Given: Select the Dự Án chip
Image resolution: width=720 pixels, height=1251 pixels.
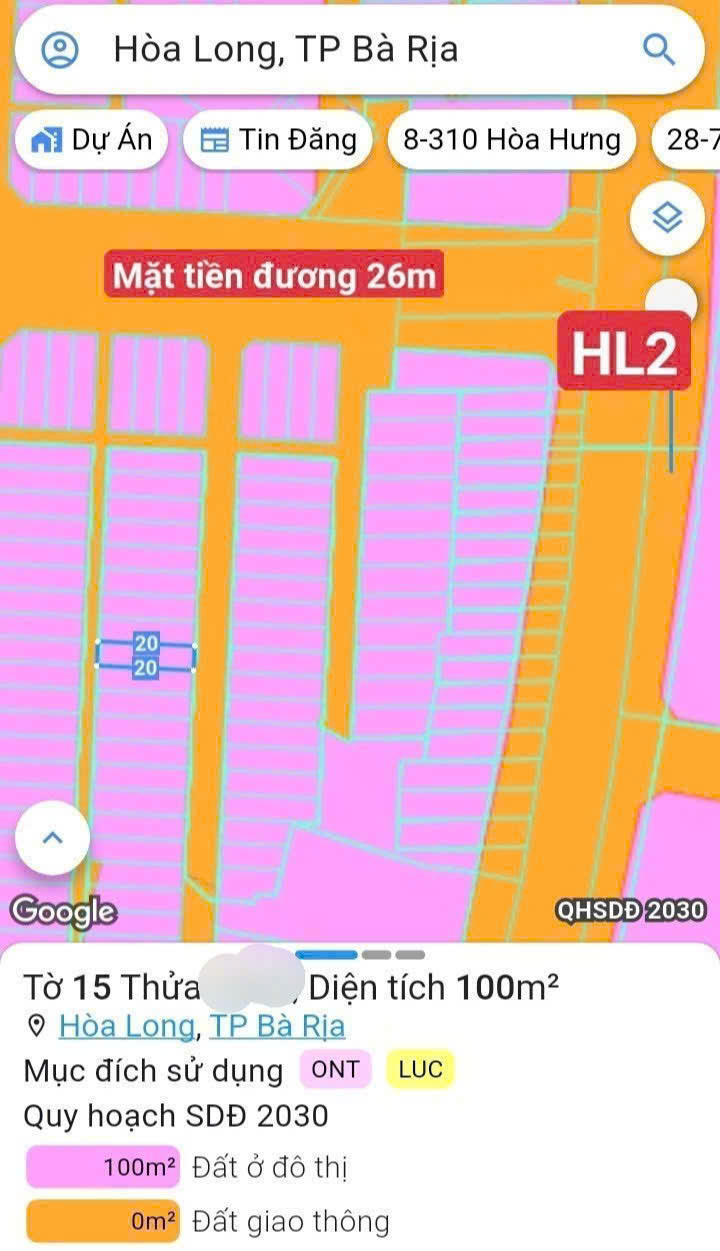Looking at the screenshot, I should point(92,140).
